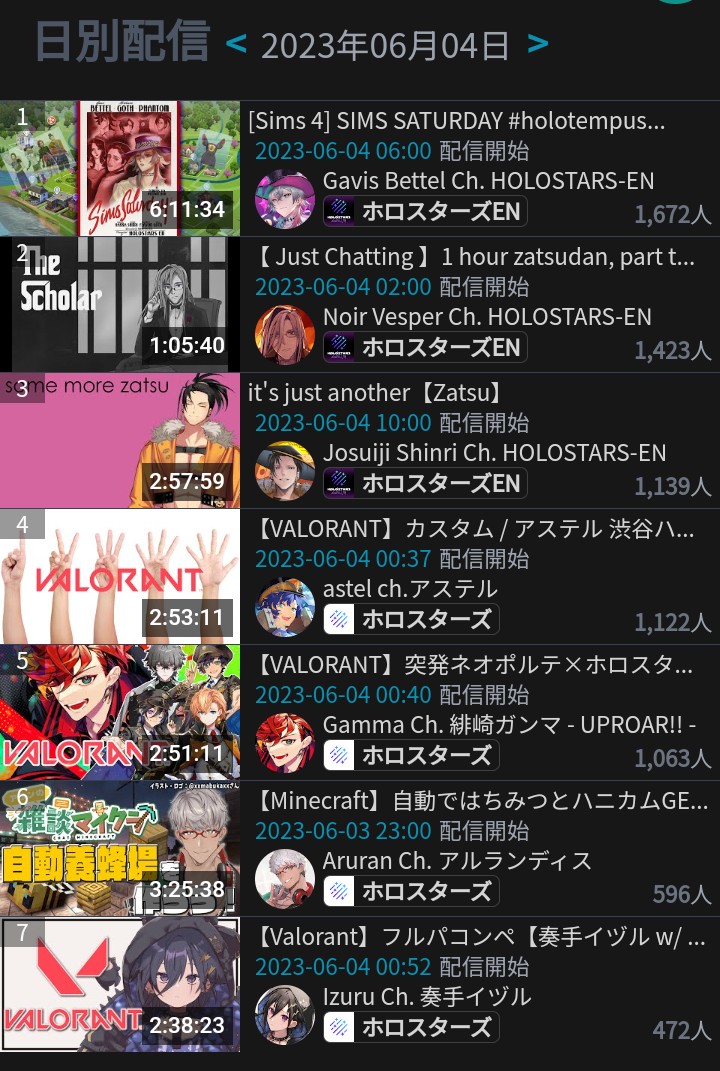Screen dimensions: 720x1071
Task: Tap the Gavis Bettel channel avatar
Action: click(285, 199)
